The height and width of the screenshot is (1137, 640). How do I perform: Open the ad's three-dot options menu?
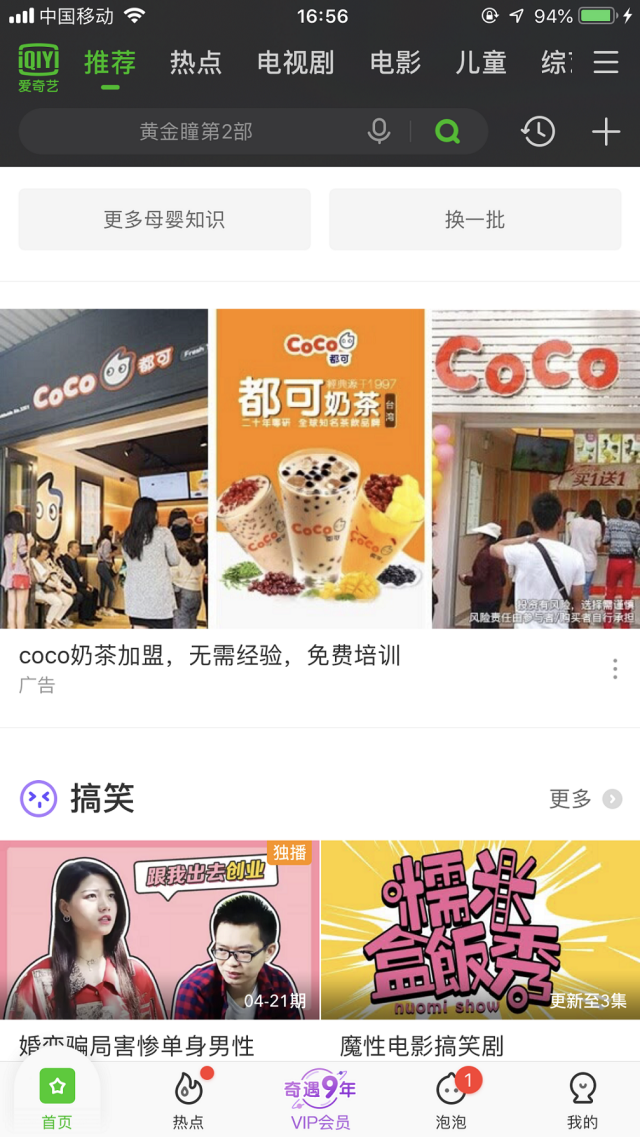[615, 669]
